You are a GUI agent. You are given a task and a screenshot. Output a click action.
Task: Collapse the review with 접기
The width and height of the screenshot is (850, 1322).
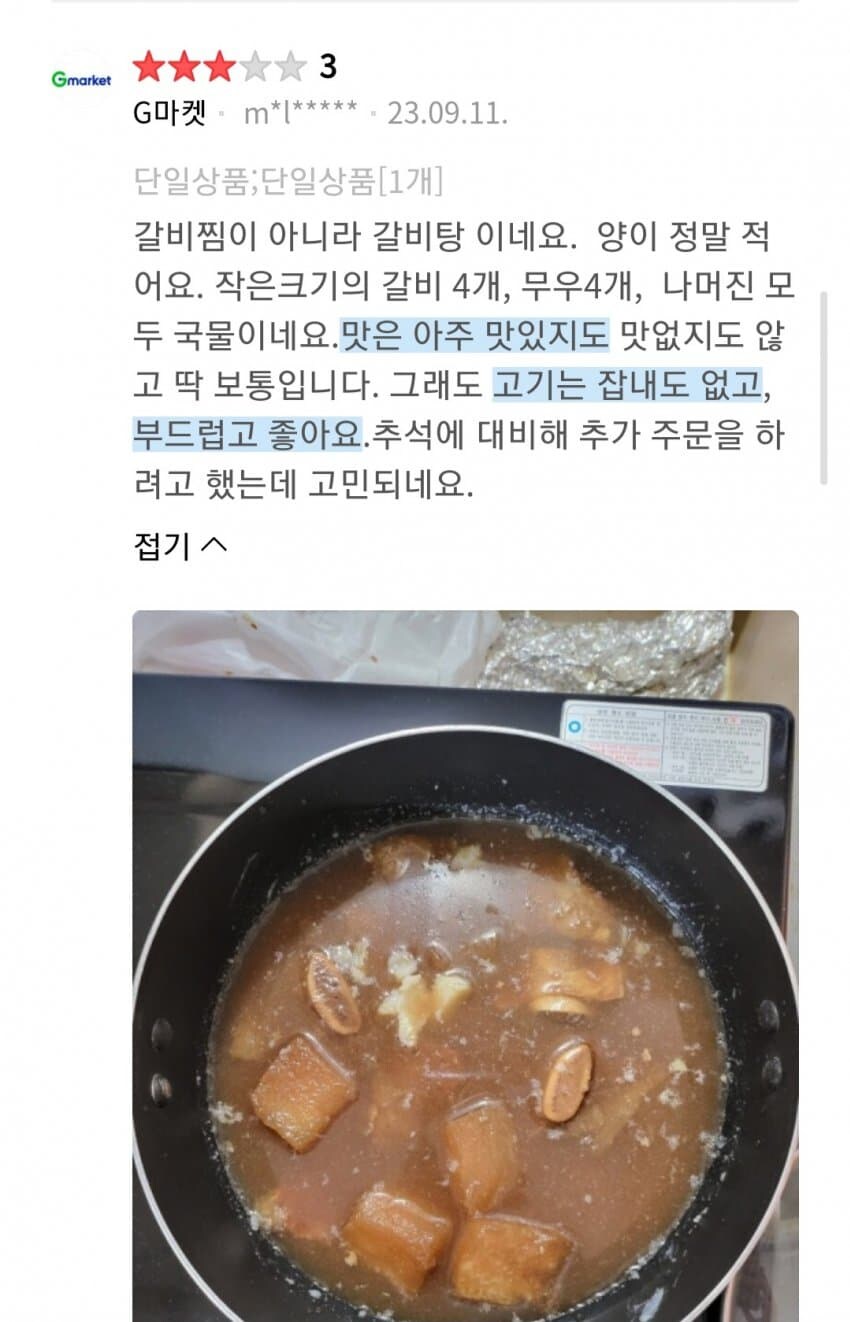(180, 545)
